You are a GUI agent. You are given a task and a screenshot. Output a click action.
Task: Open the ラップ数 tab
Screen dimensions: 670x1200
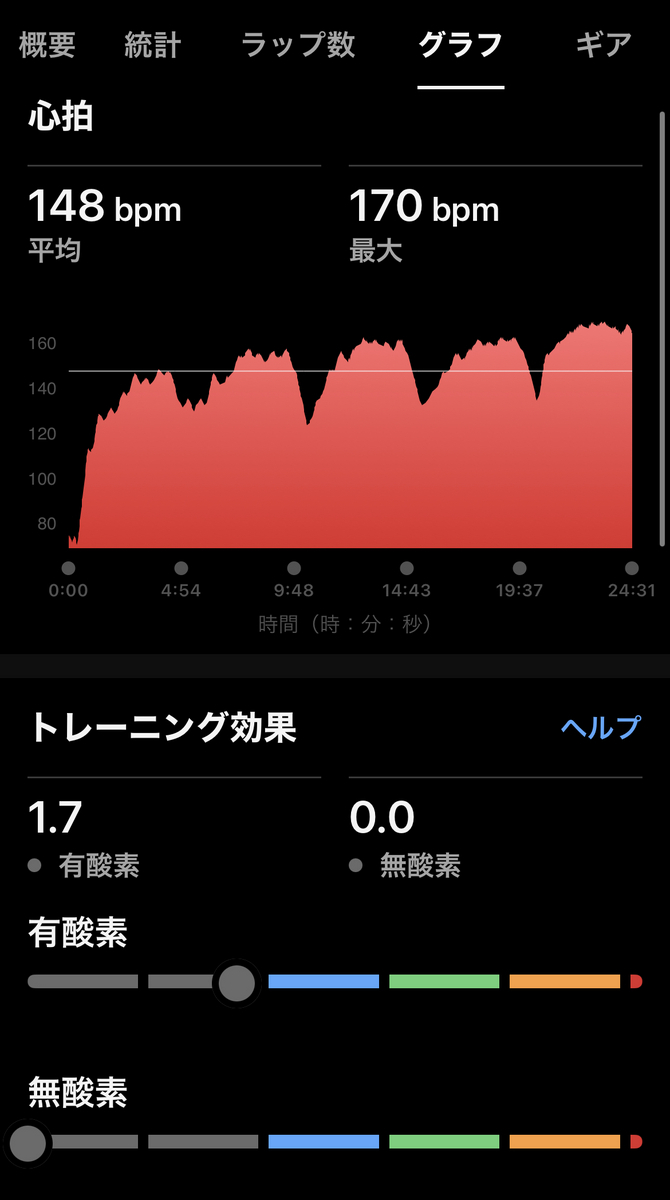tap(298, 45)
